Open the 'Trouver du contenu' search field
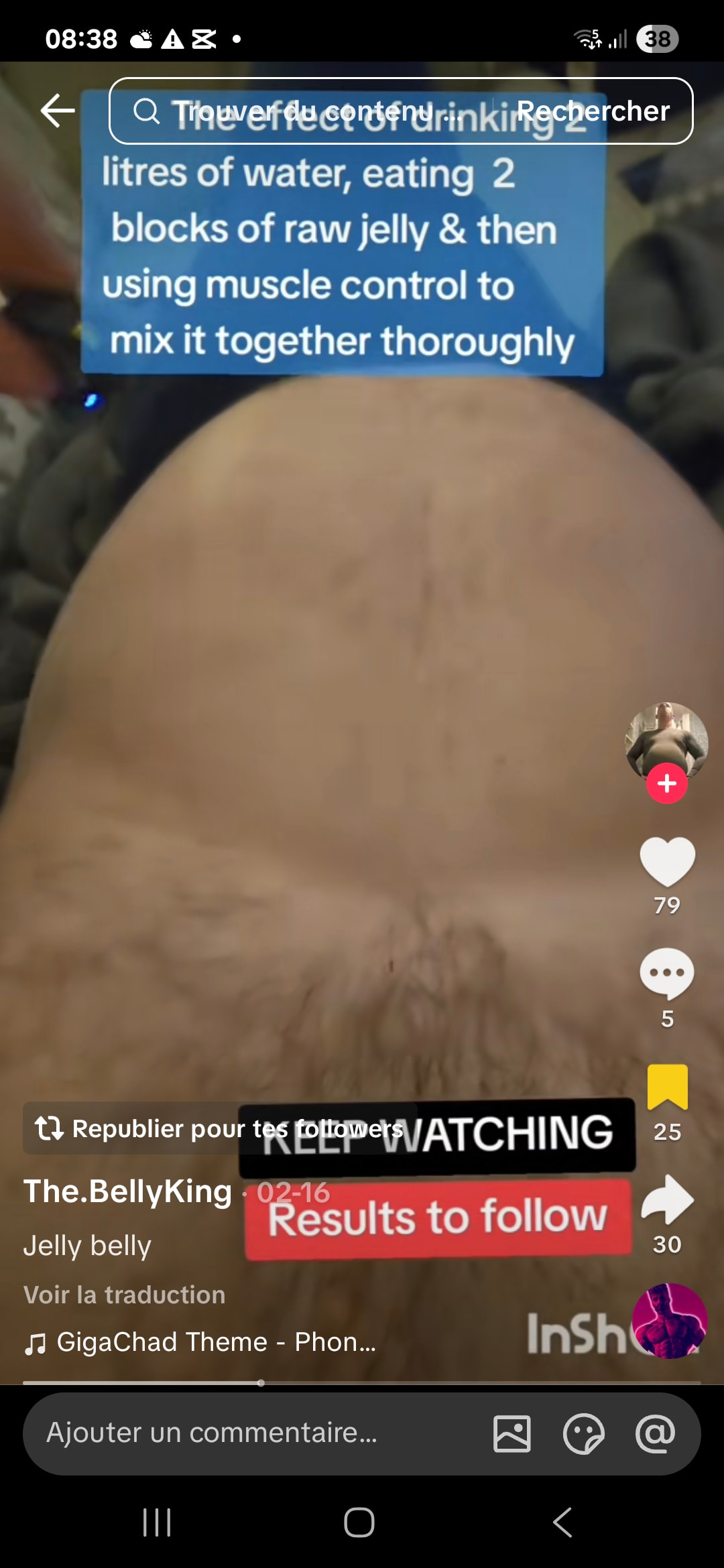 tap(302, 111)
